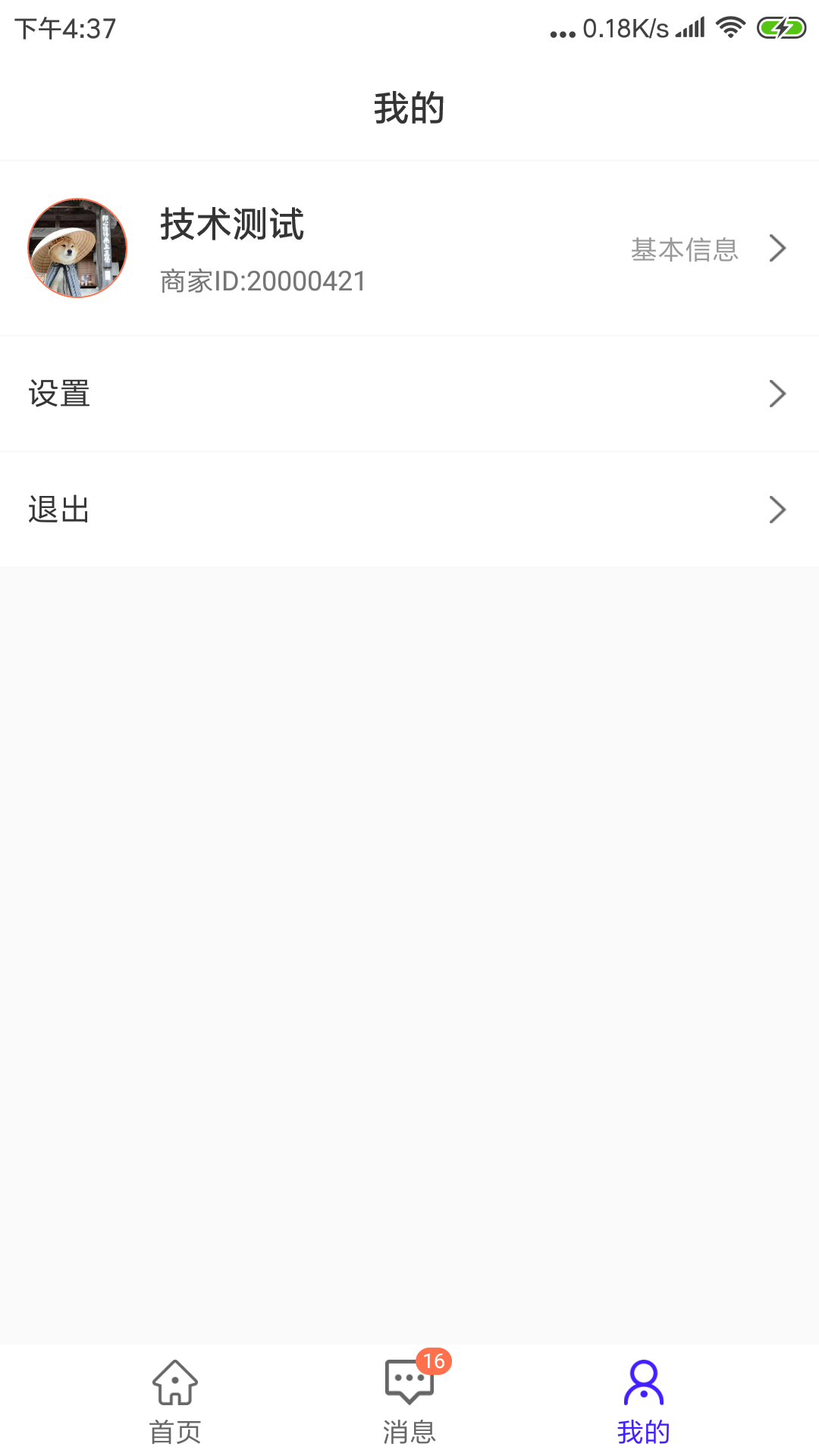Expand the 基本信息 chevron arrow
The width and height of the screenshot is (819, 1456).
(777, 248)
